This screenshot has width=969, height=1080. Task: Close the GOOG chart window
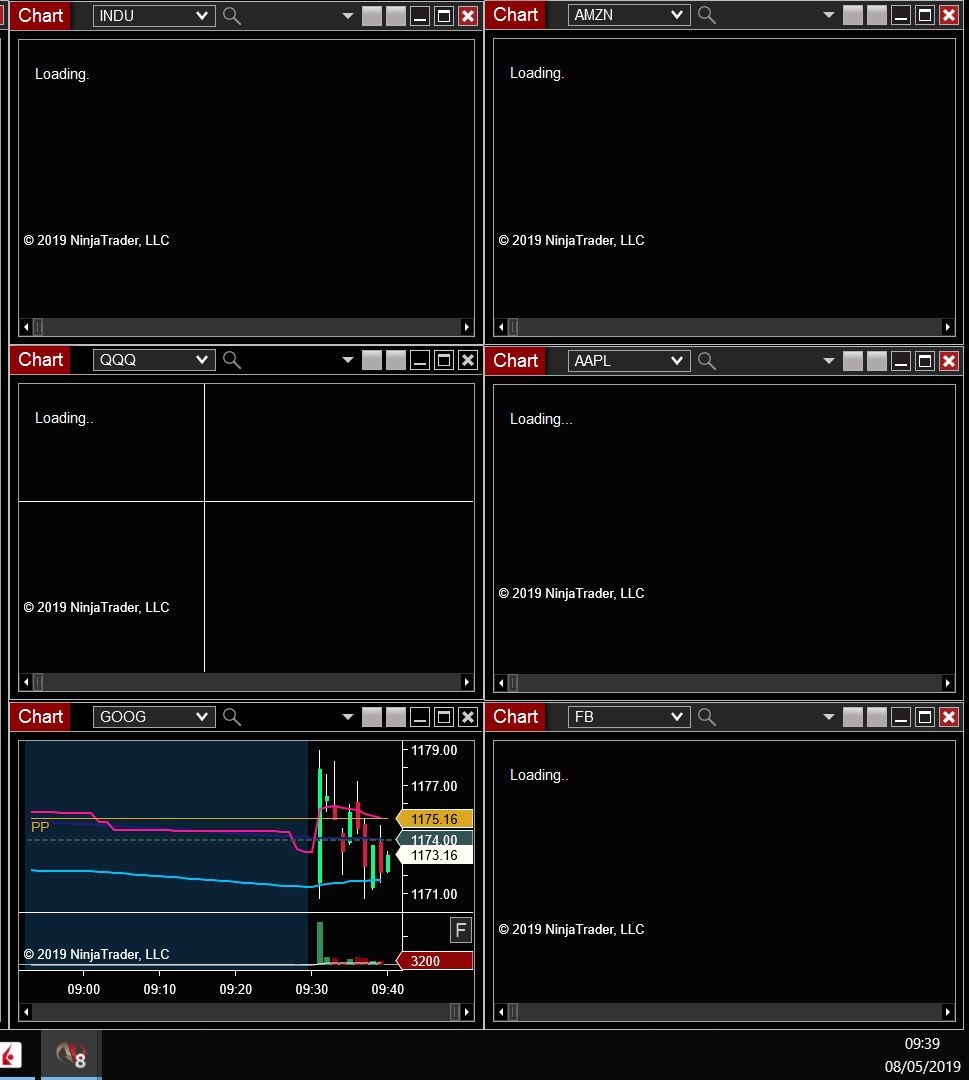[467, 717]
